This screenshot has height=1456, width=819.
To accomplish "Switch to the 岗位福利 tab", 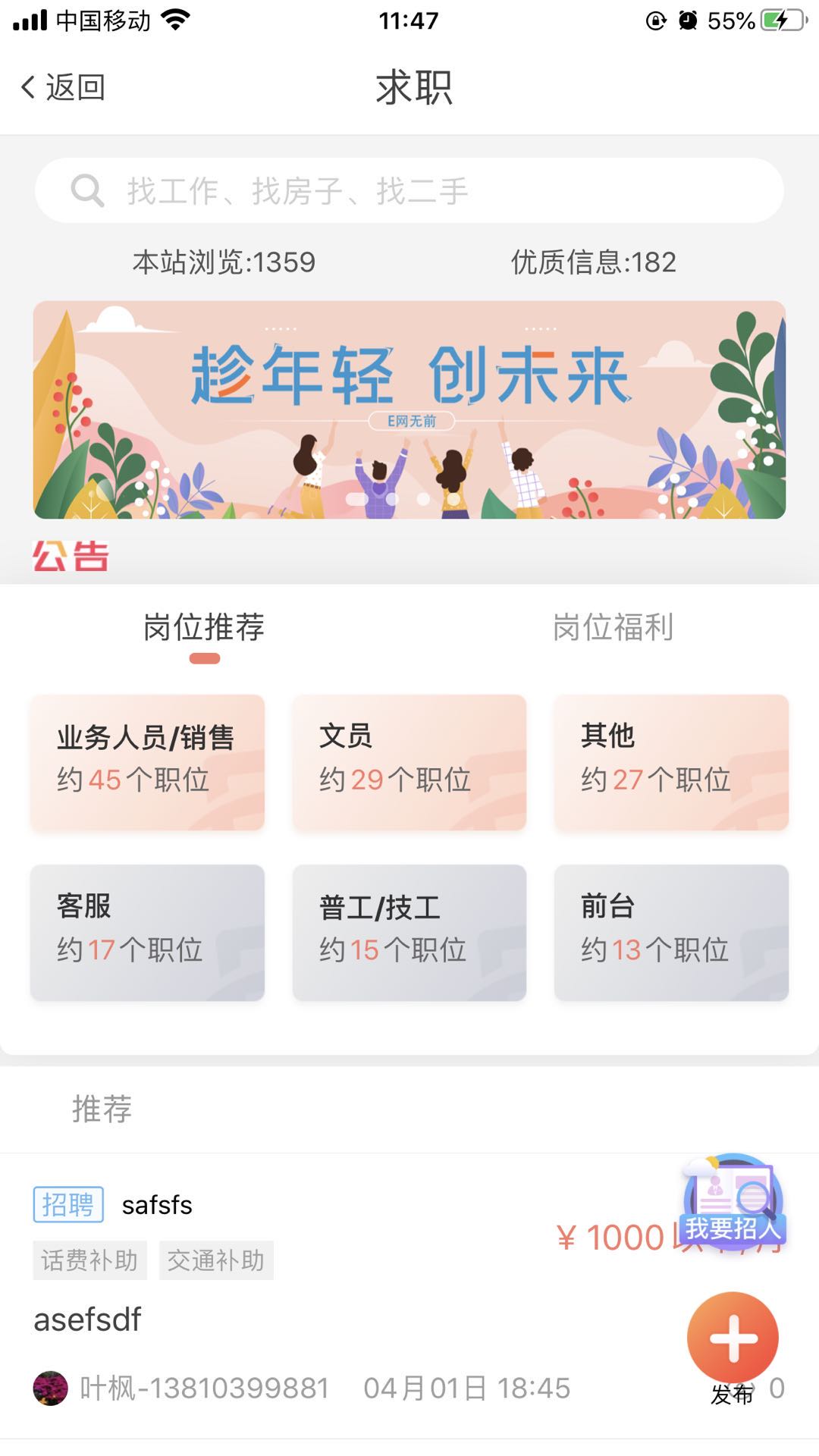I will point(613,628).
